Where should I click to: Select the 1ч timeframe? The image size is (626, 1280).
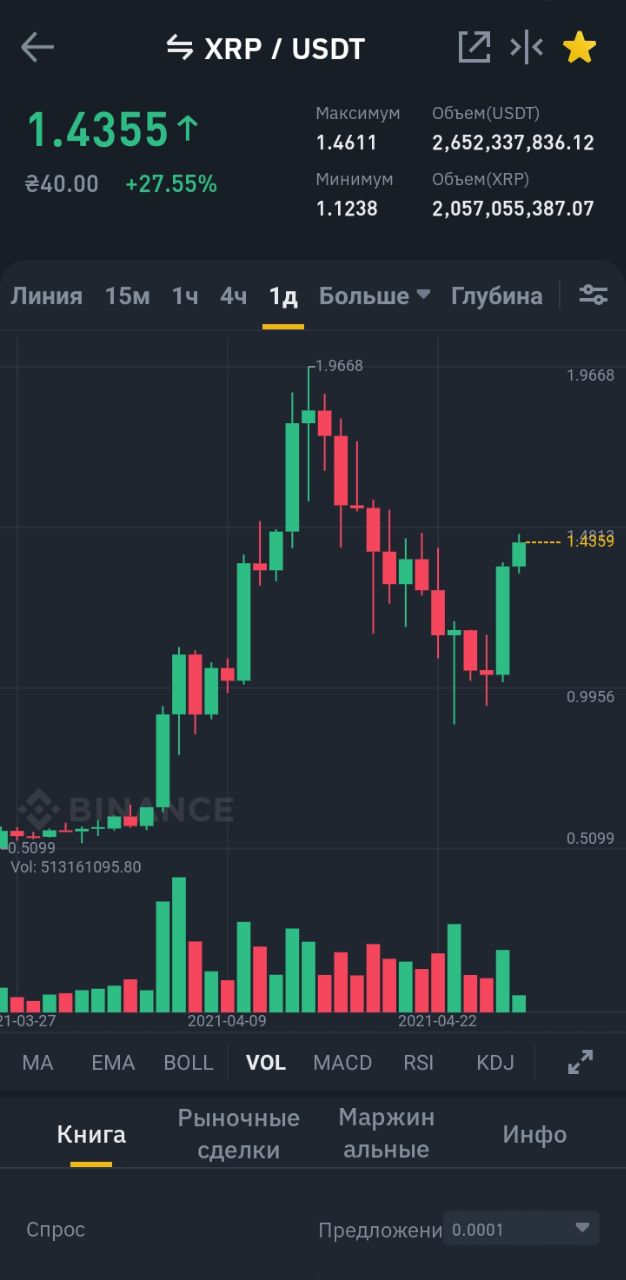(x=184, y=296)
